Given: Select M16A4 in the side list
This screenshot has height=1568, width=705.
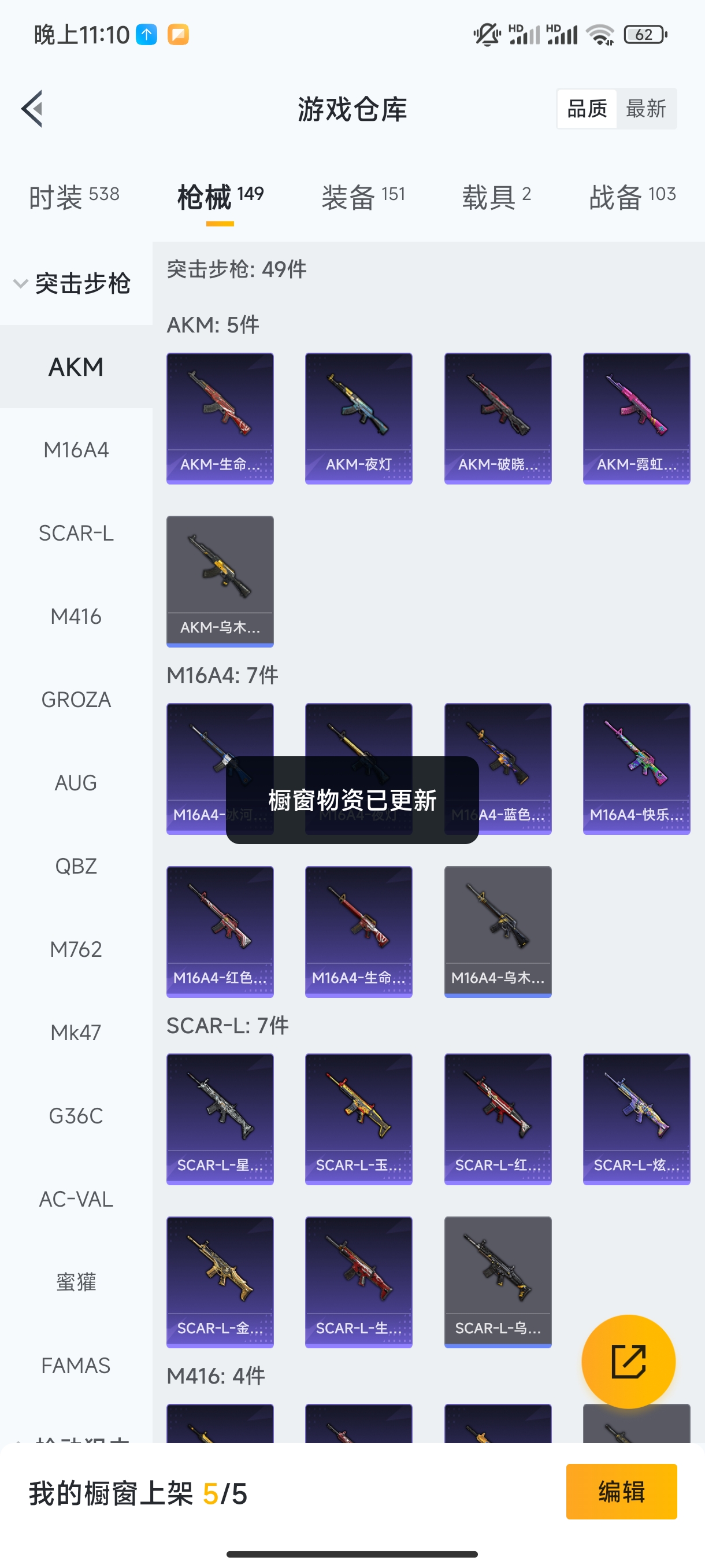Looking at the screenshot, I should [x=76, y=450].
